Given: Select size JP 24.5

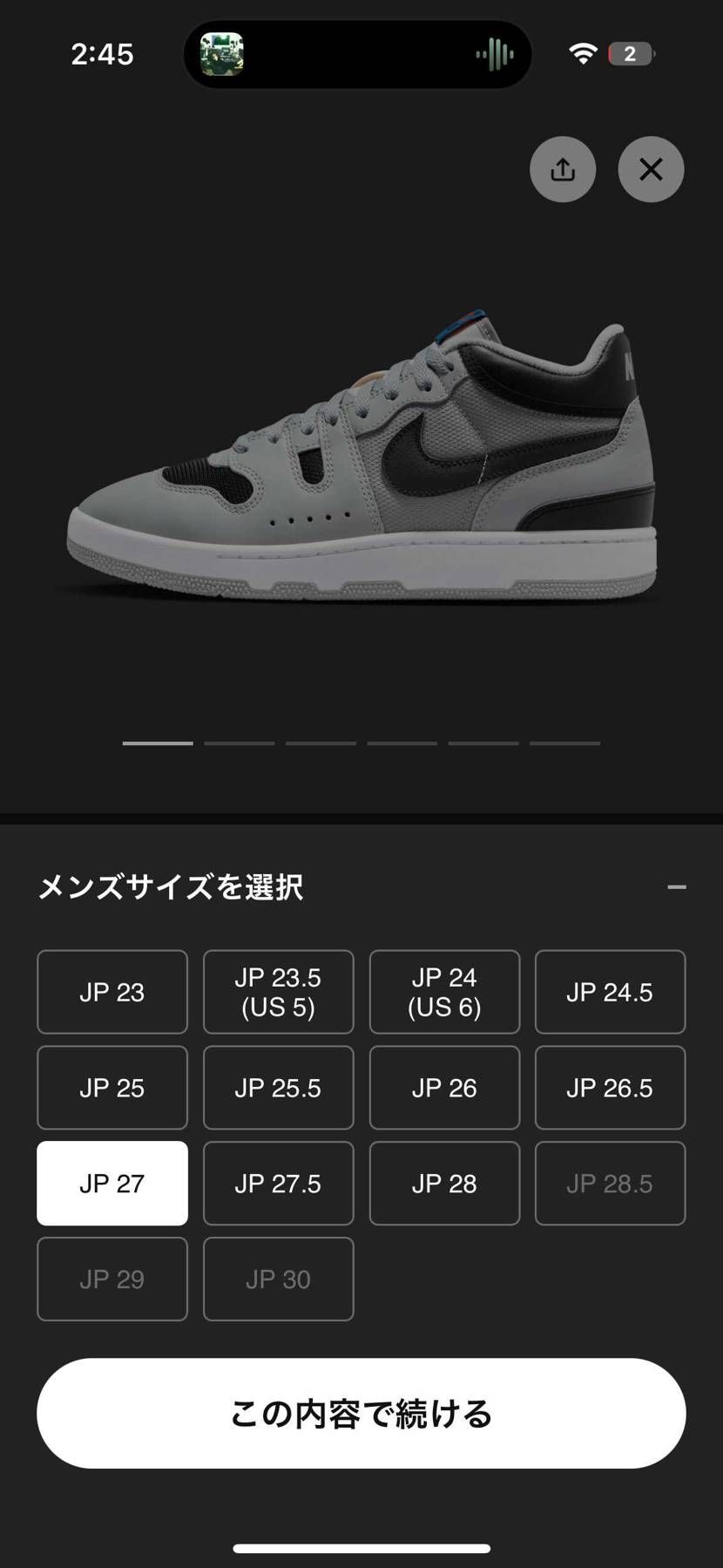Looking at the screenshot, I should [610, 992].
